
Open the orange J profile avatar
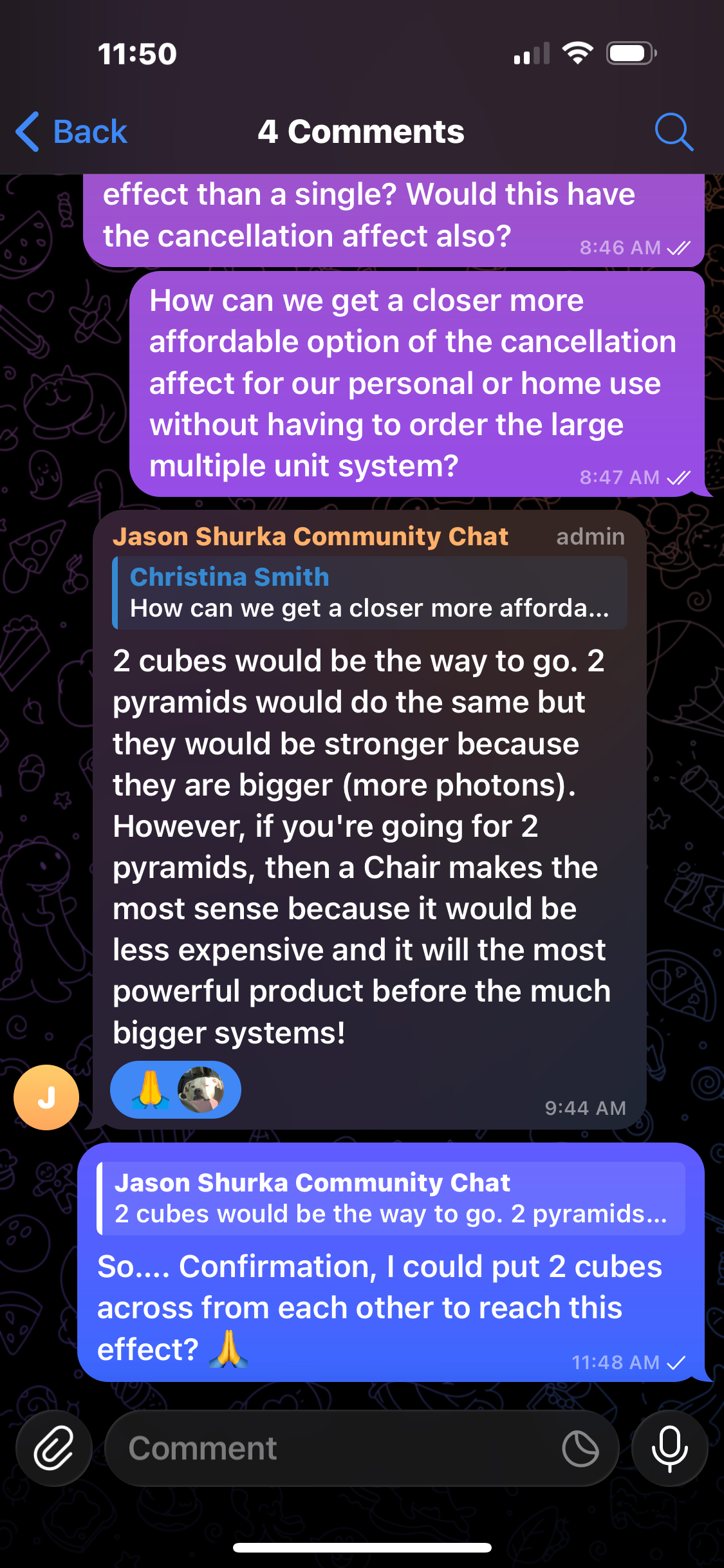click(46, 1097)
